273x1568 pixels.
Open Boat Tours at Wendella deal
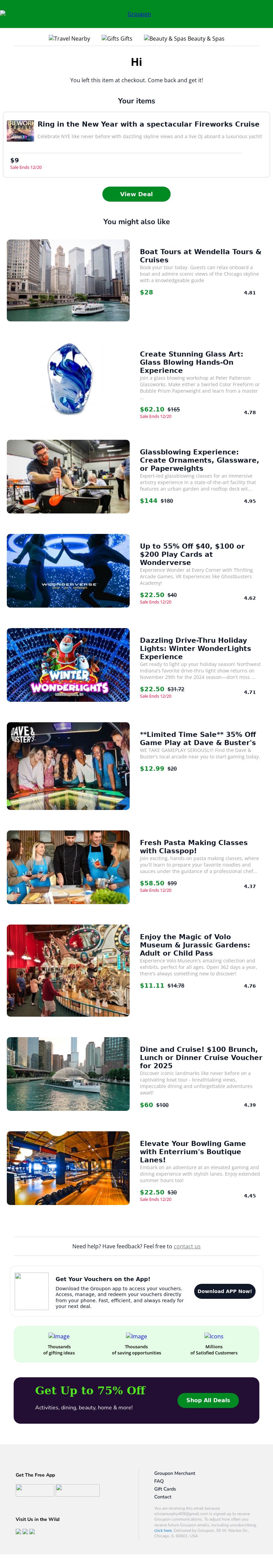200,256
